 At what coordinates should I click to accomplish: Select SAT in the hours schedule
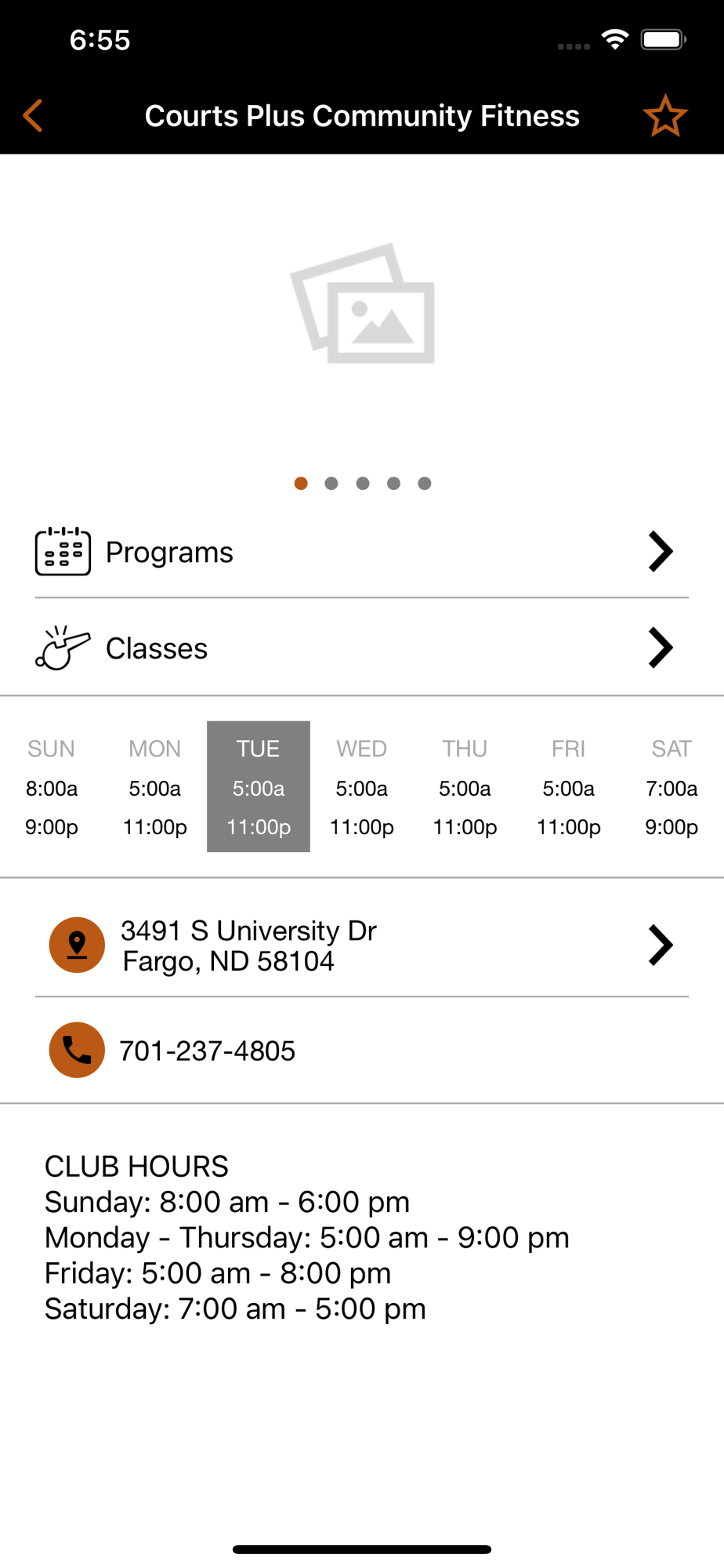[x=672, y=786]
